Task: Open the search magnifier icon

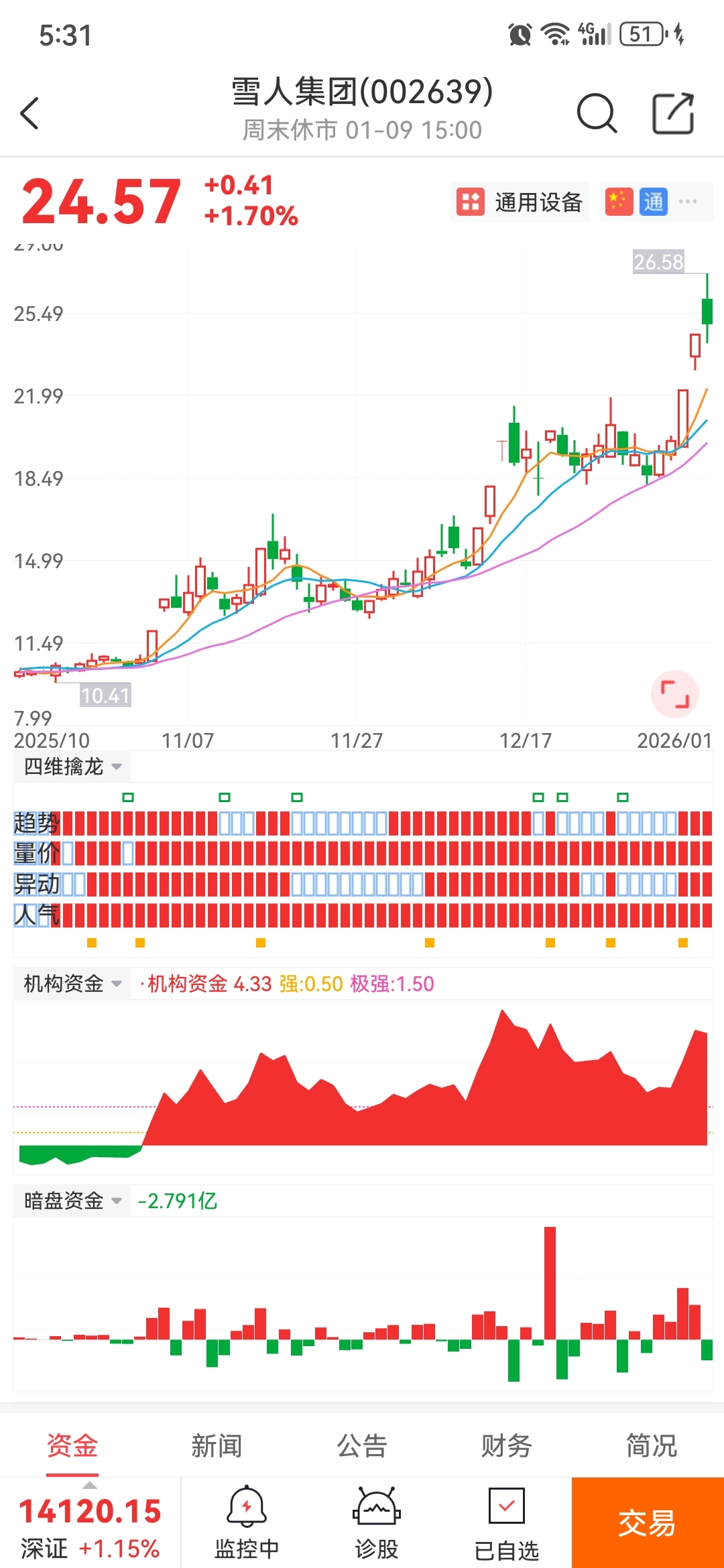Action: [x=596, y=113]
